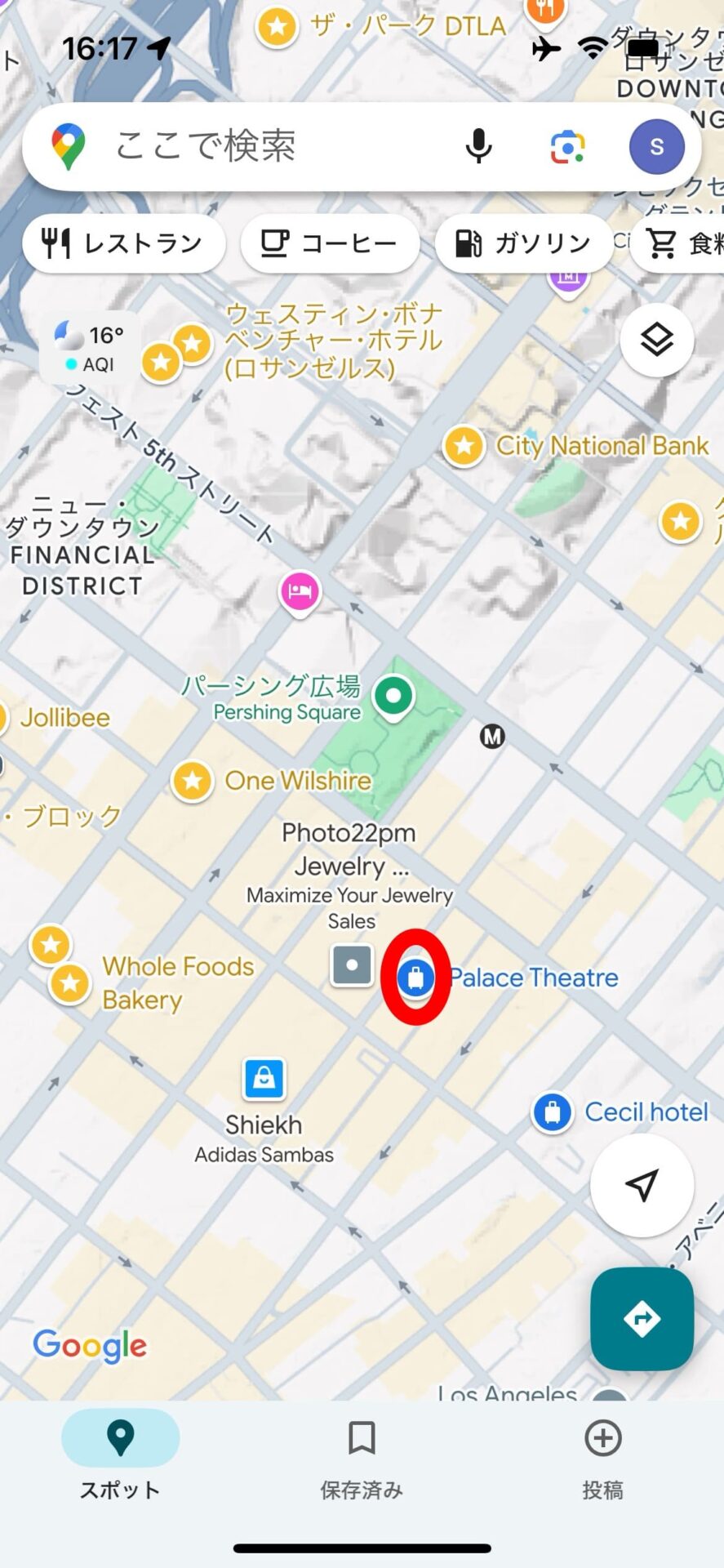
Task: Open Google Lens camera search
Action: click(x=567, y=147)
